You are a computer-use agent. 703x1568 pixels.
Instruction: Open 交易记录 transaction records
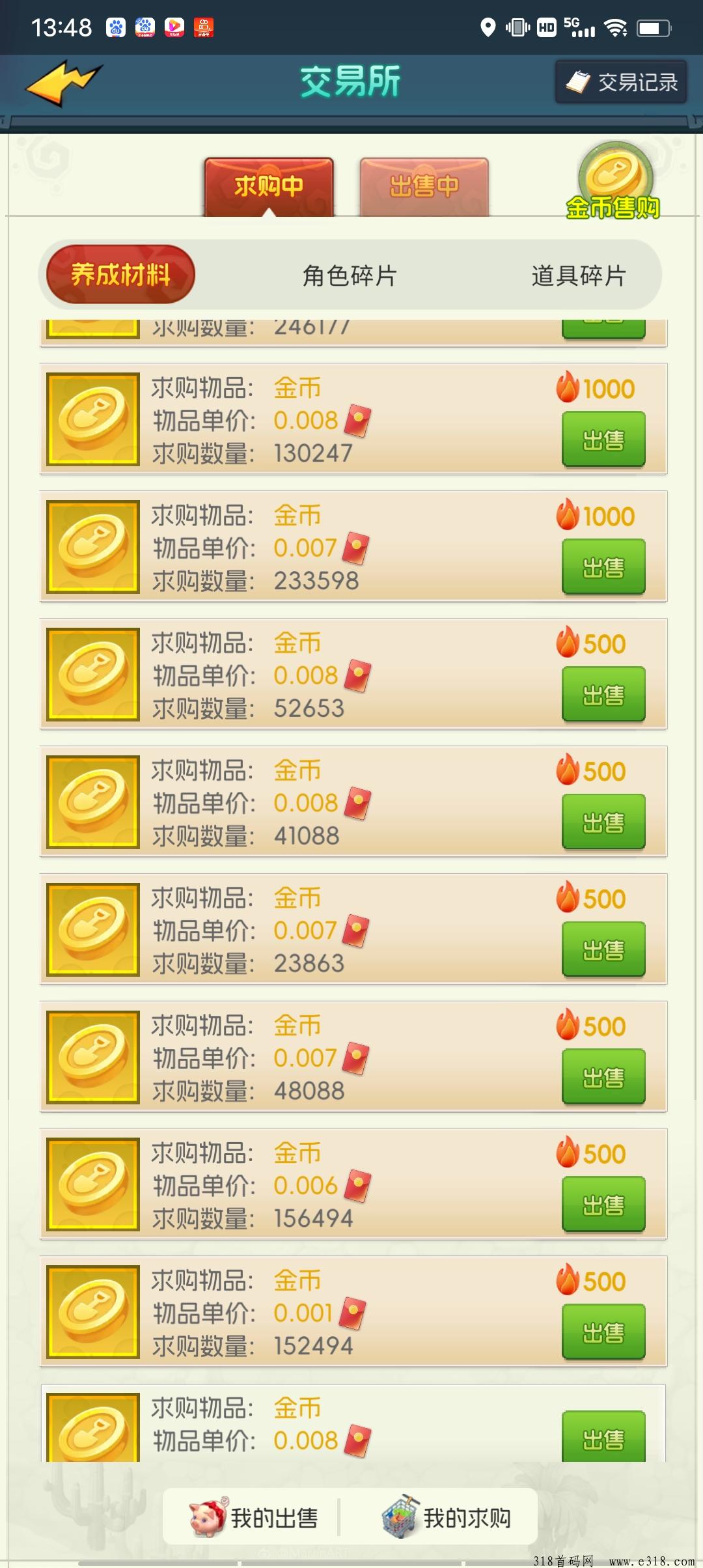[x=621, y=82]
